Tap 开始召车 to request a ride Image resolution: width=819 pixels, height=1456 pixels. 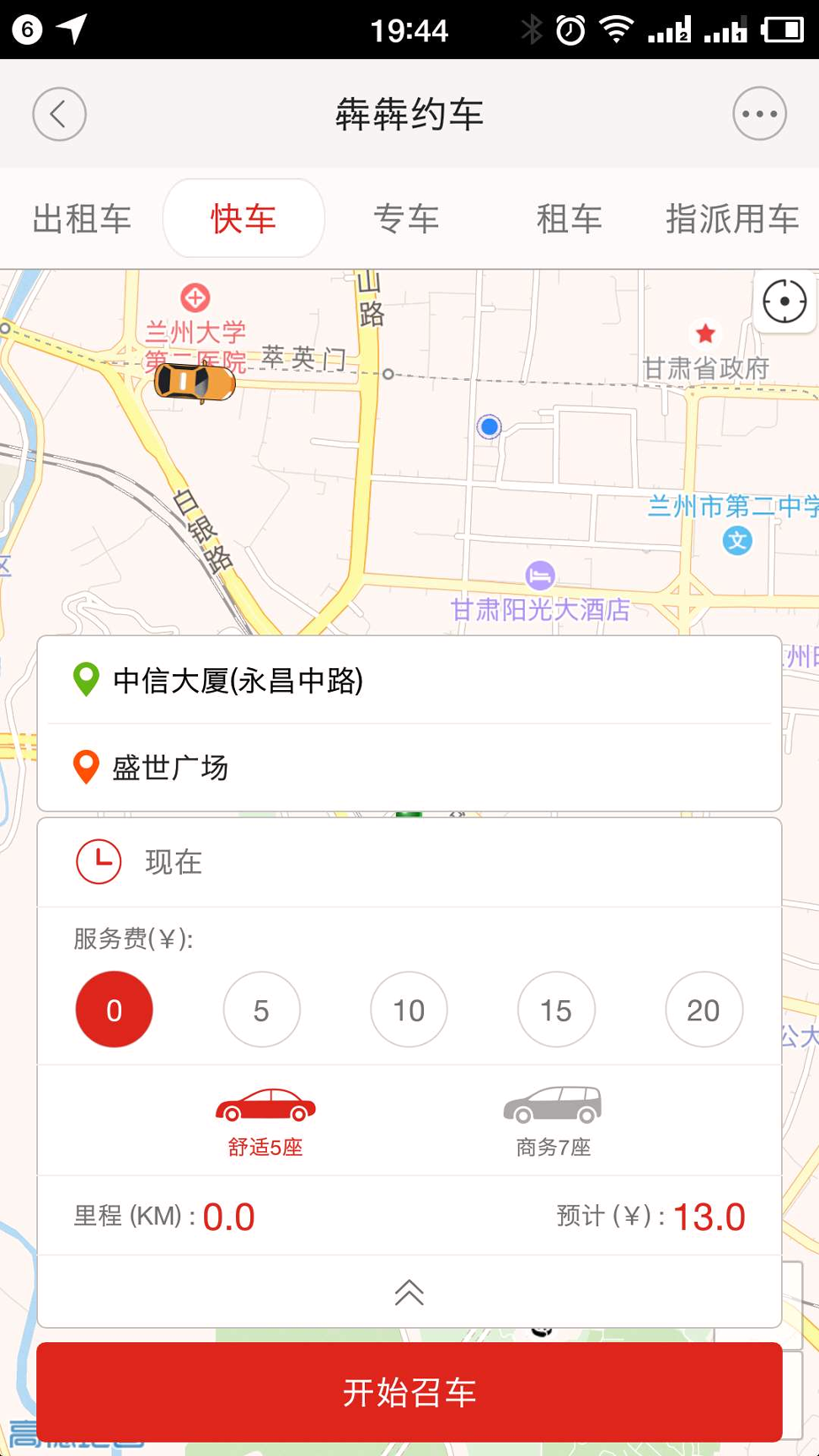[x=409, y=1392]
